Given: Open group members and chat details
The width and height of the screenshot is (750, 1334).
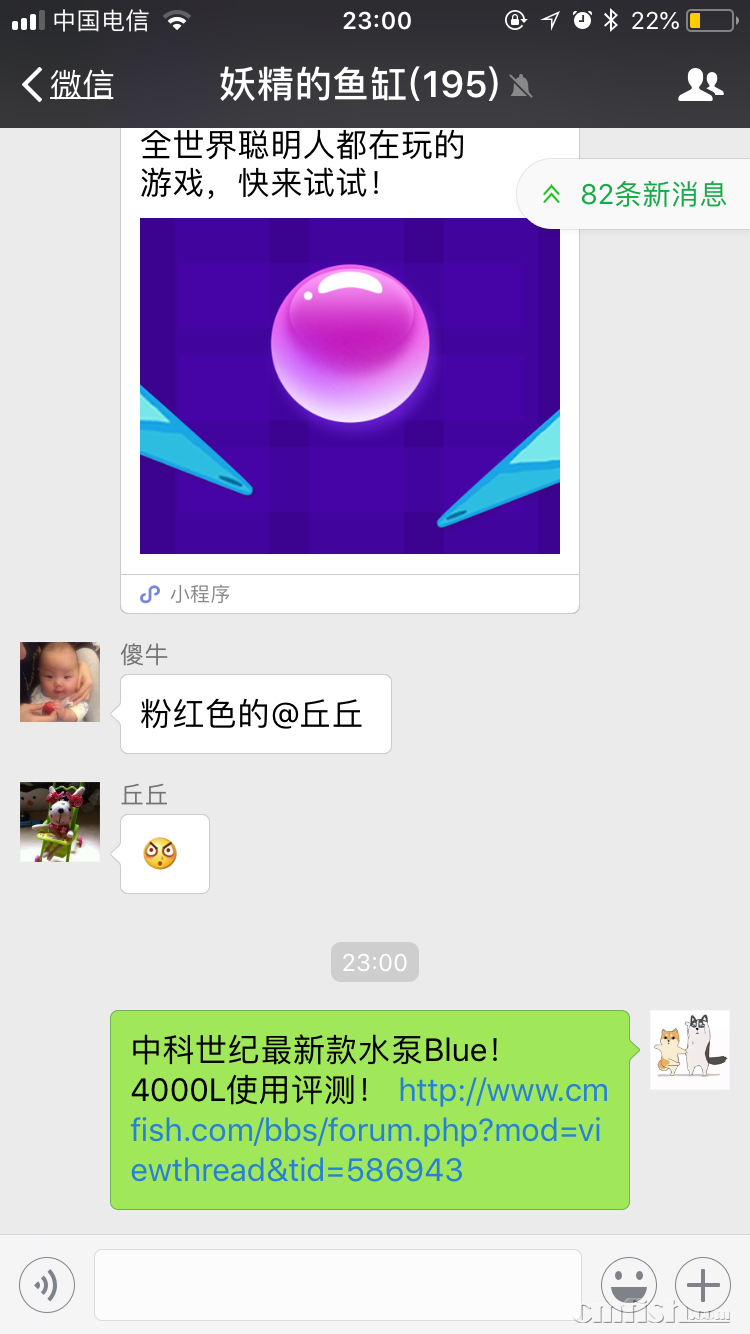Looking at the screenshot, I should point(700,85).
